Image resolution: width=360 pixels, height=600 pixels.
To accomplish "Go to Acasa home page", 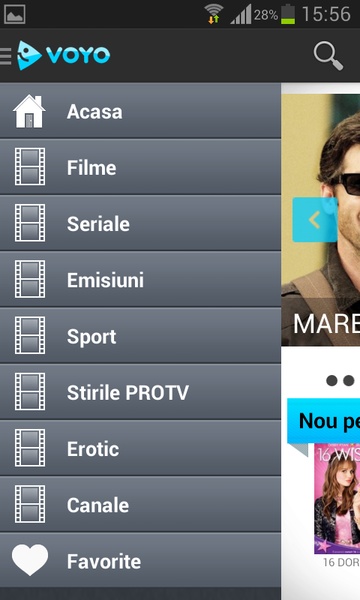I will tap(140, 111).
